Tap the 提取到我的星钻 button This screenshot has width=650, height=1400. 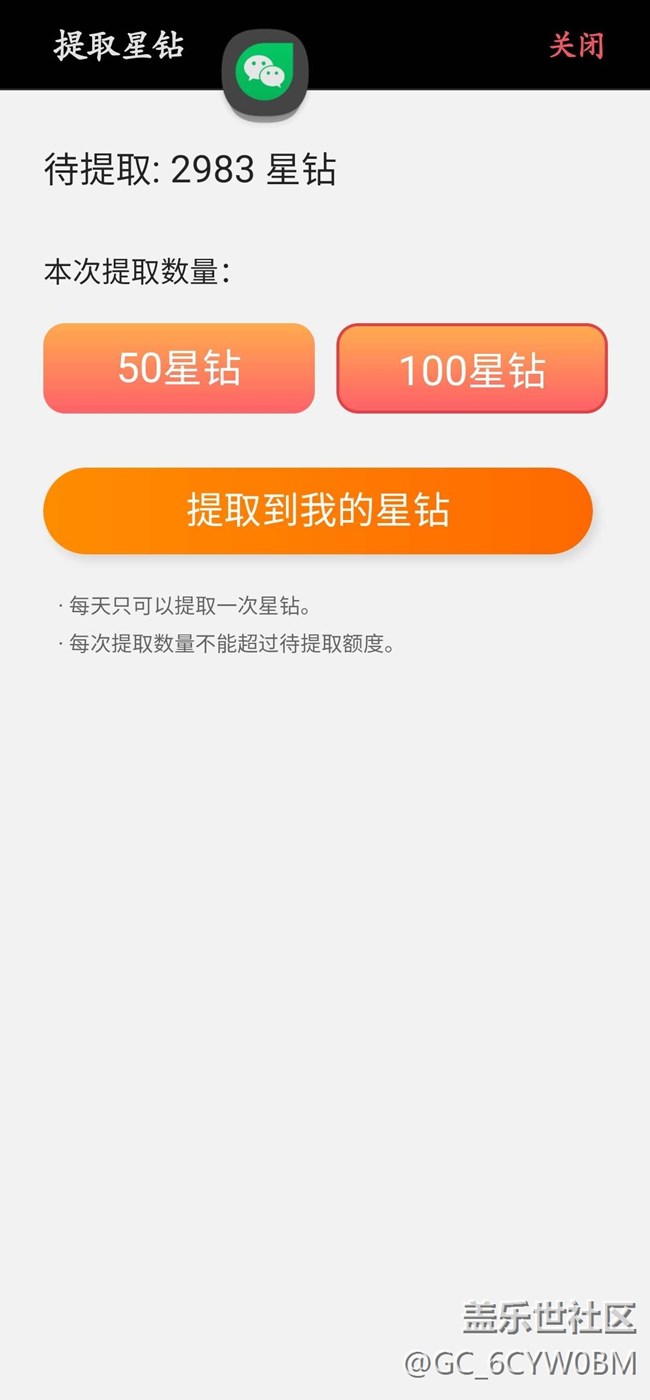[x=318, y=511]
